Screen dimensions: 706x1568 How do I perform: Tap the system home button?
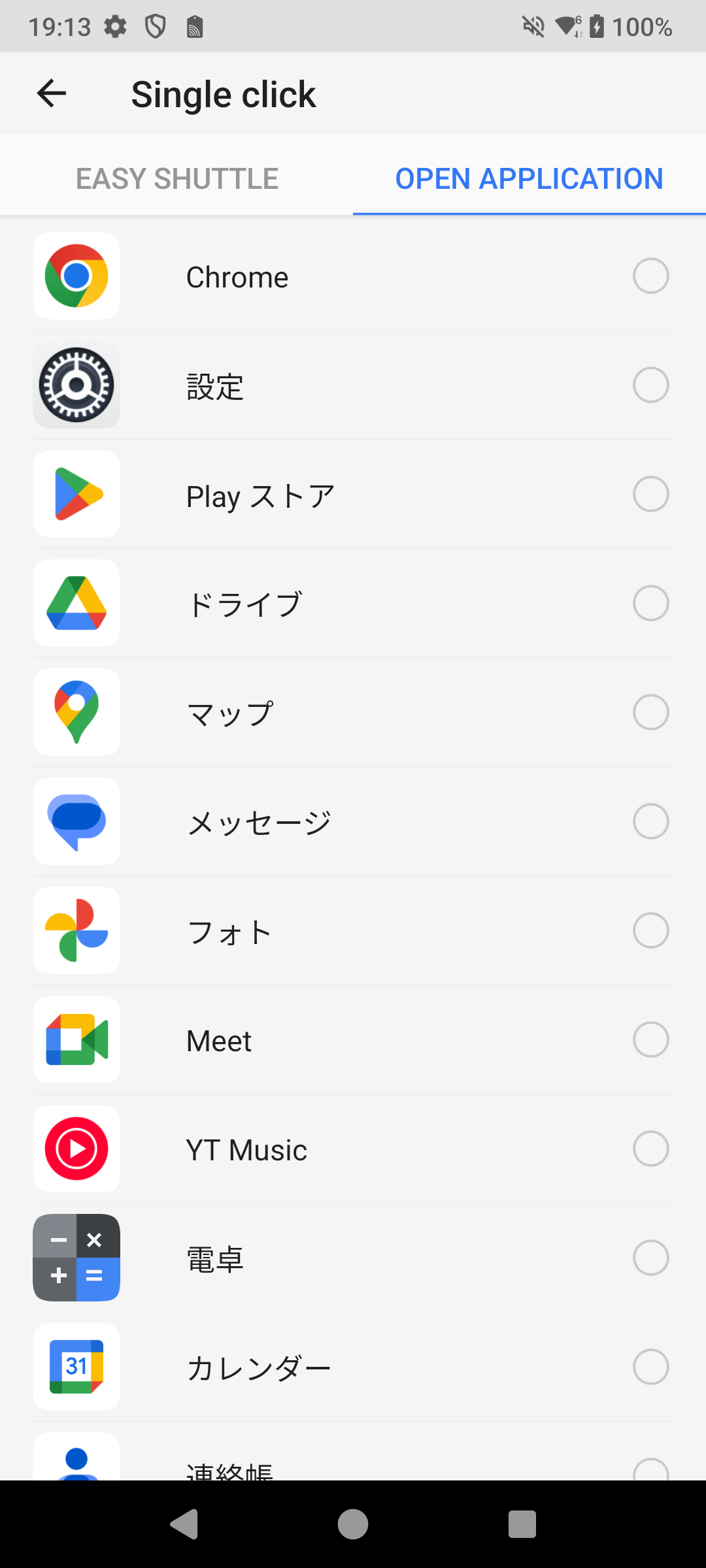353,1524
